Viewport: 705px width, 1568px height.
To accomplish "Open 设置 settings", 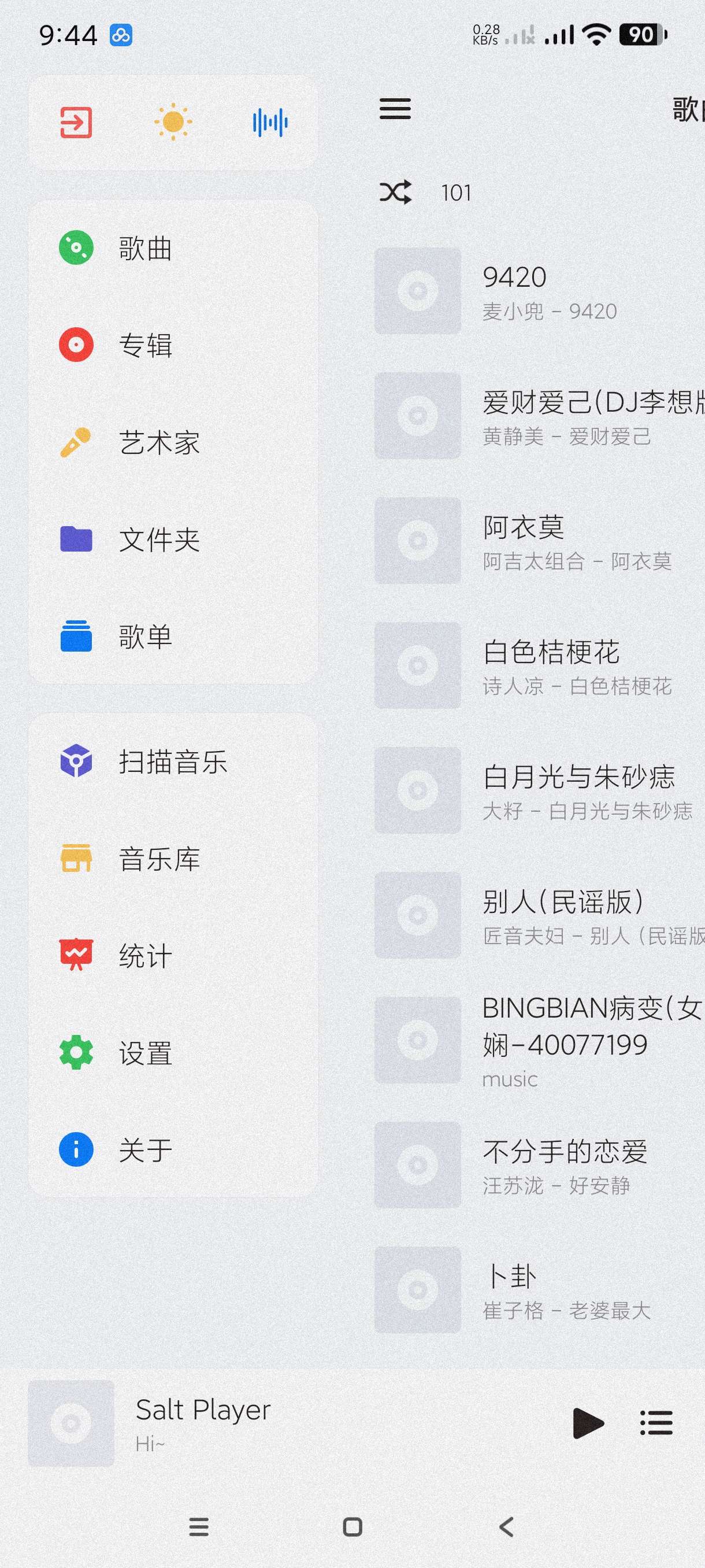I will (x=145, y=1053).
